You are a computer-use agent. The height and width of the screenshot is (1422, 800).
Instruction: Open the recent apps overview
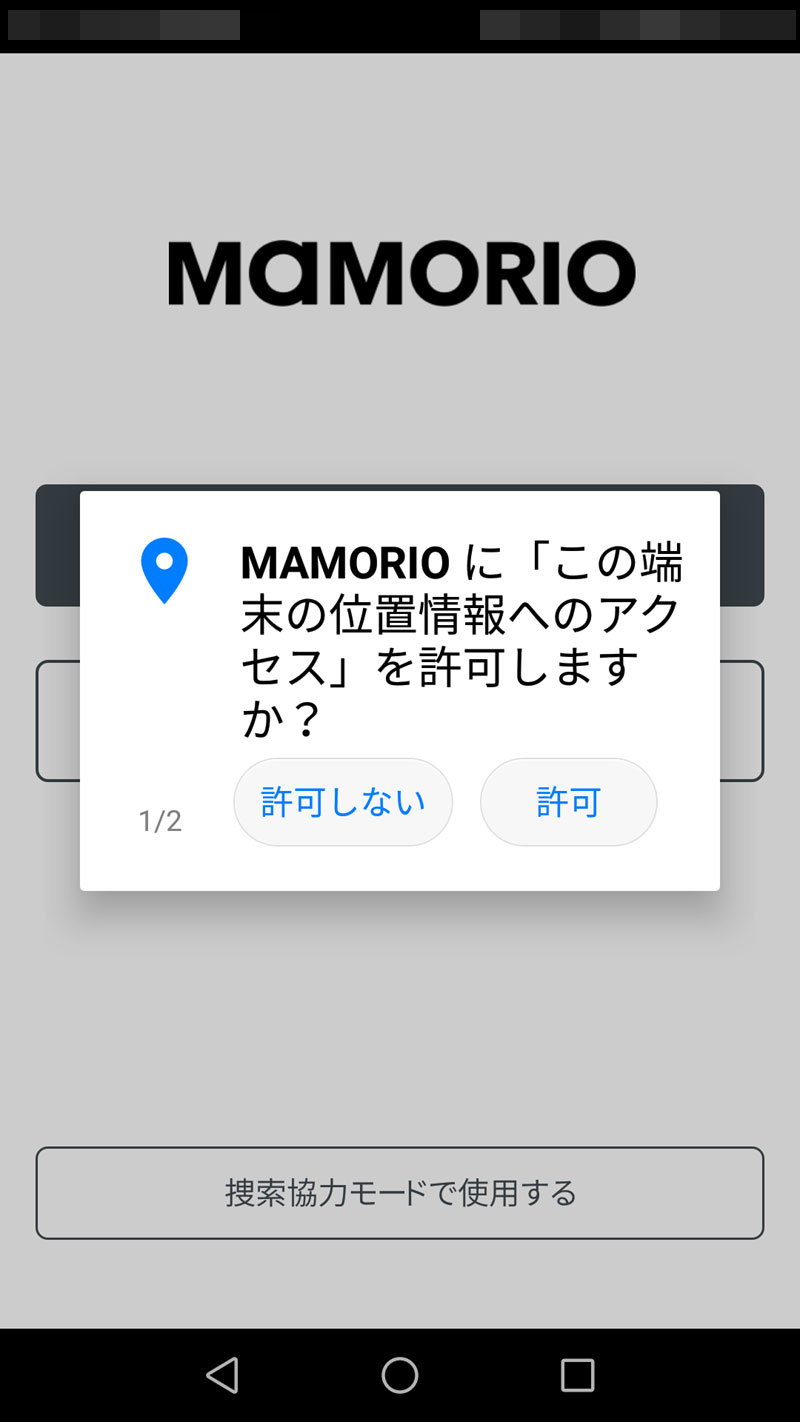[577, 1375]
